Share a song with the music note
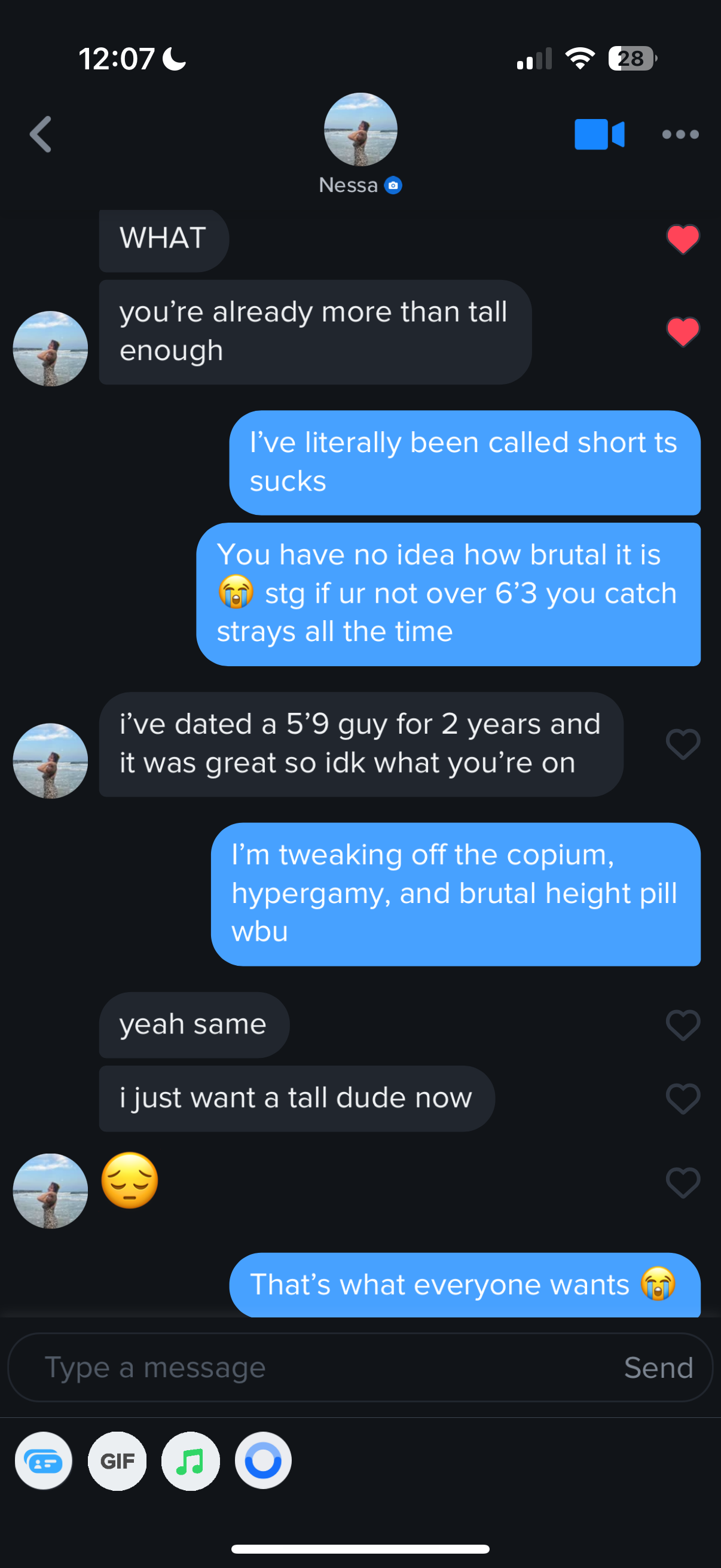The image size is (721, 1568). click(x=191, y=1461)
